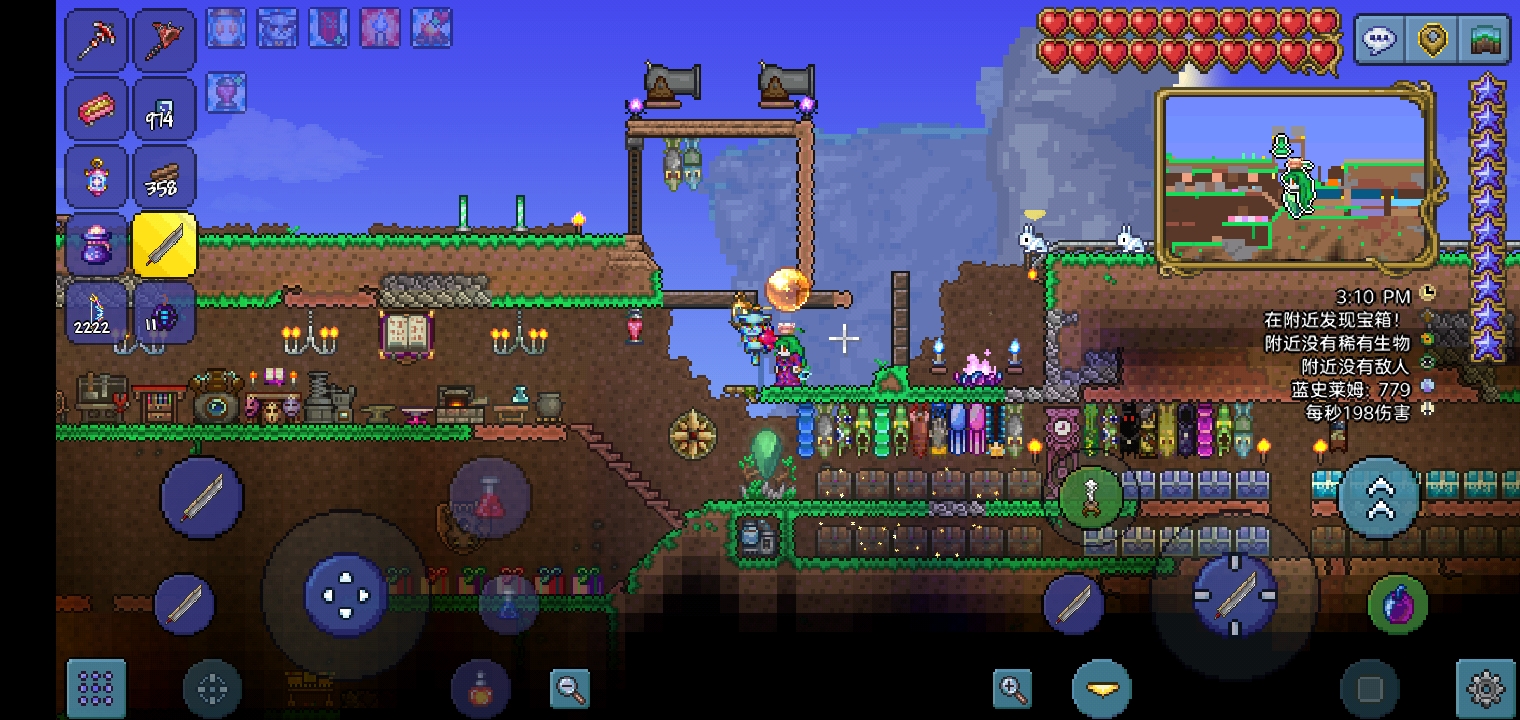Tap the square auto-select button
This screenshot has height=720, width=1520.
[x=1369, y=688]
